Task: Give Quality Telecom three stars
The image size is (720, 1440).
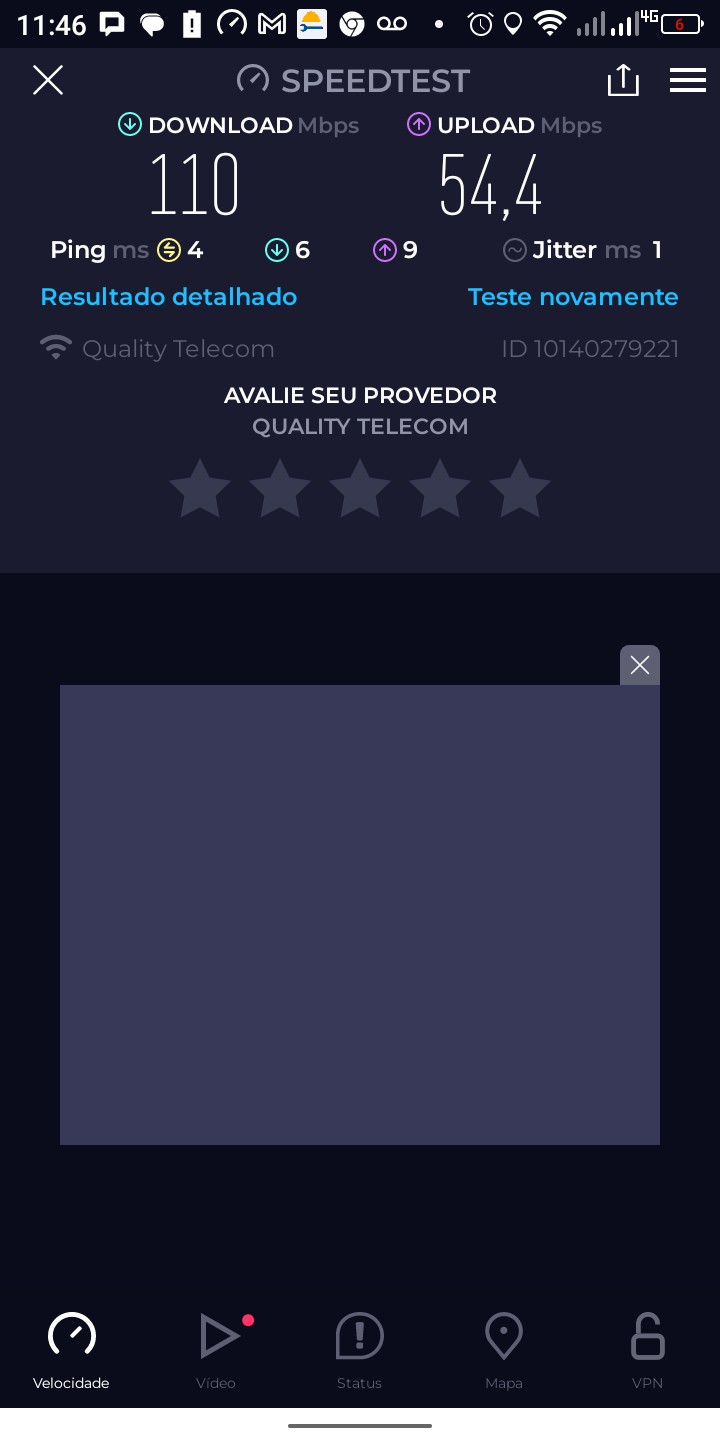Action: click(360, 489)
